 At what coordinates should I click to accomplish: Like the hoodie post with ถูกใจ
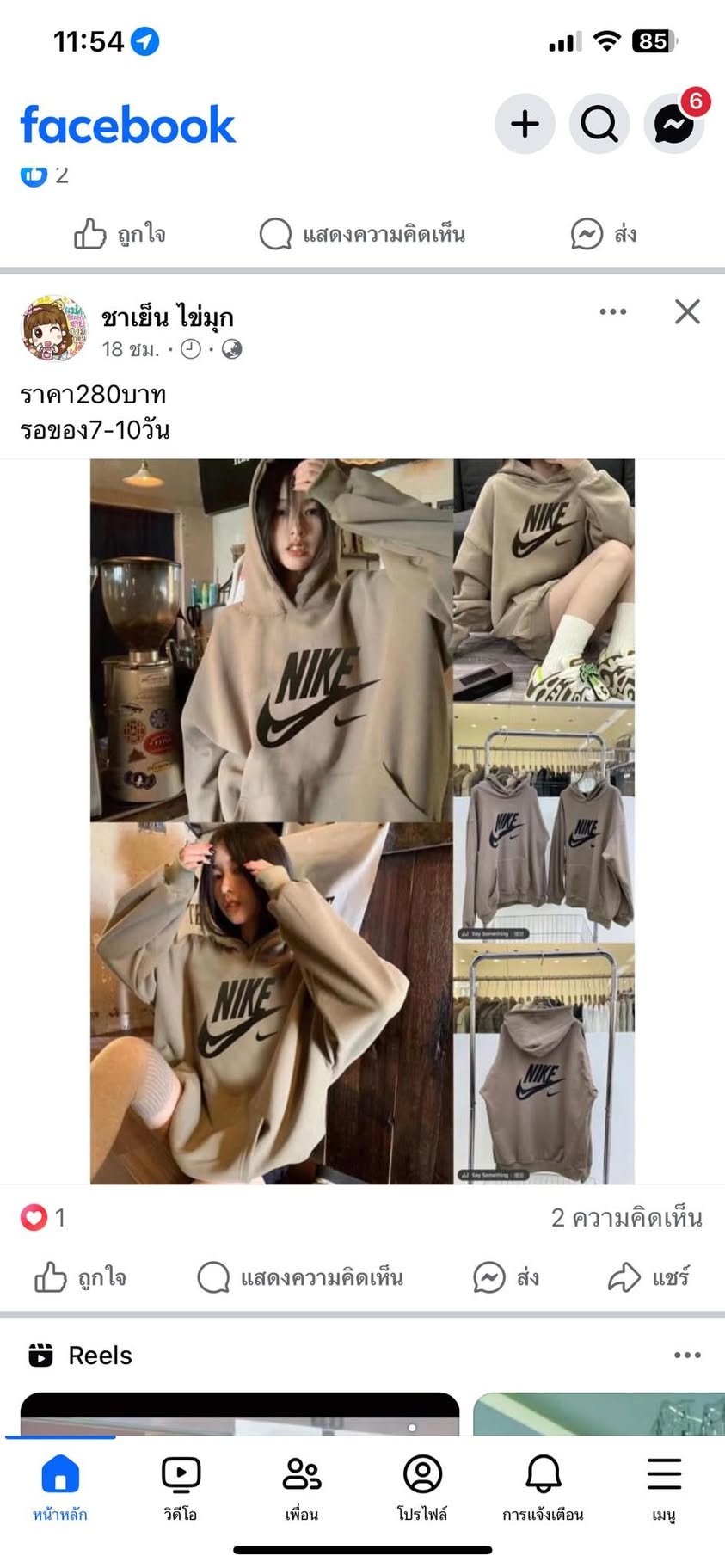pos(81,1277)
